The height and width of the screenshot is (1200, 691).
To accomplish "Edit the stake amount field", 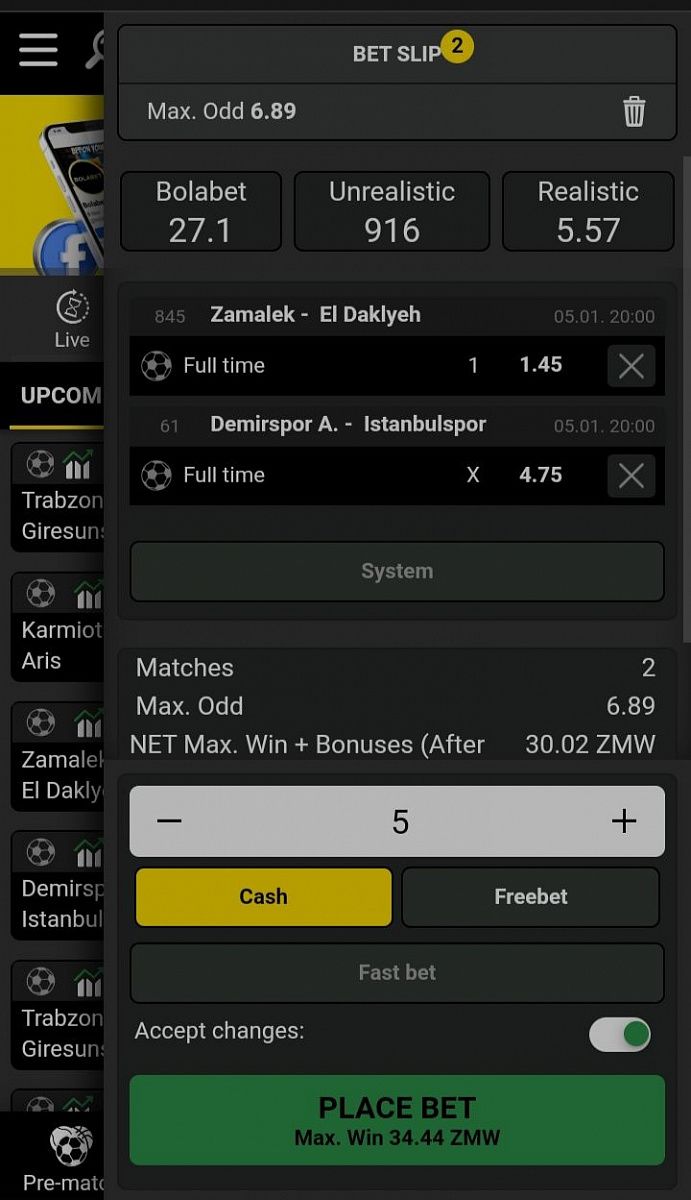I will click(x=400, y=821).
